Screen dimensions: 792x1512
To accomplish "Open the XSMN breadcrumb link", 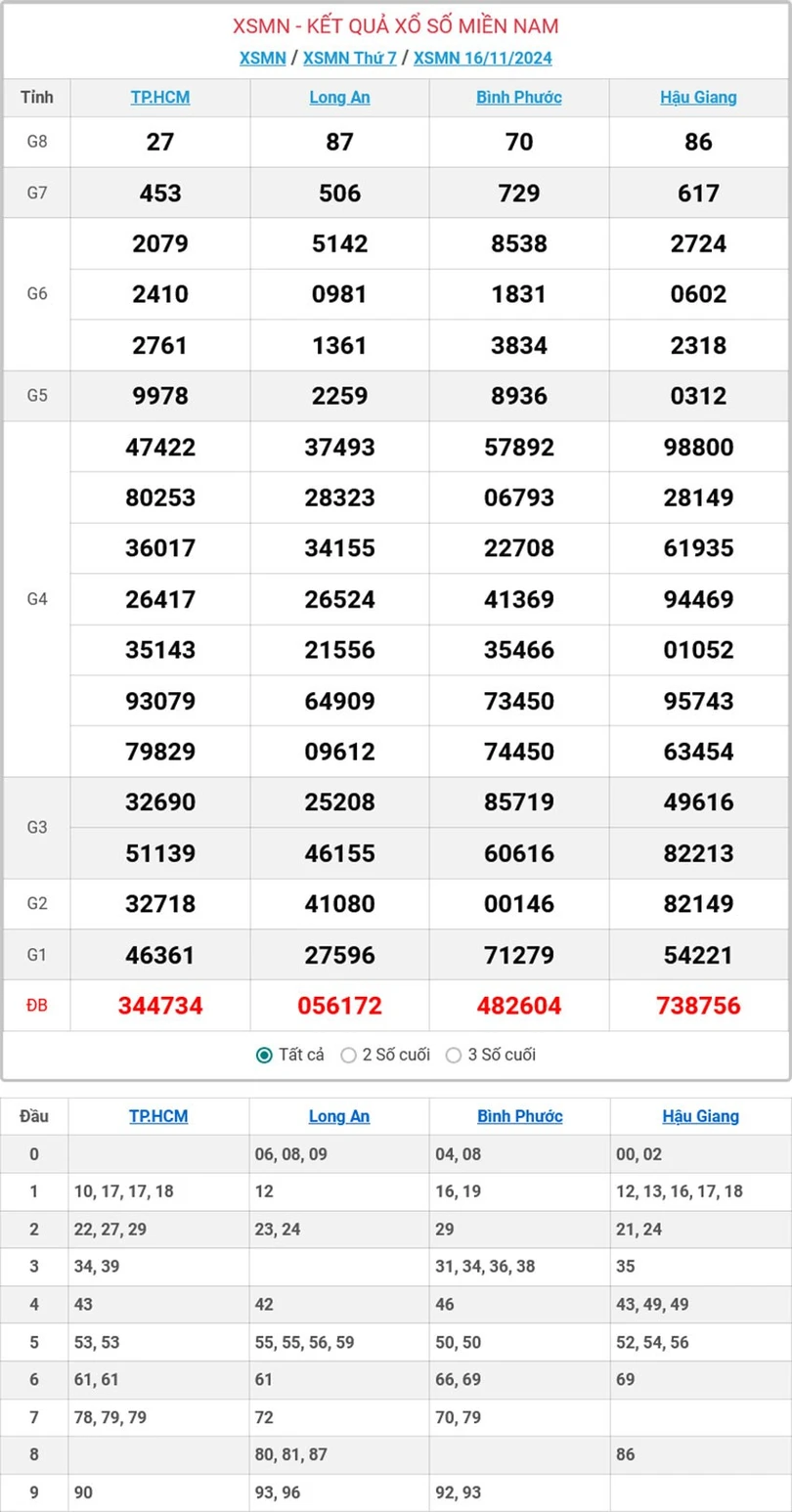I will (262, 58).
